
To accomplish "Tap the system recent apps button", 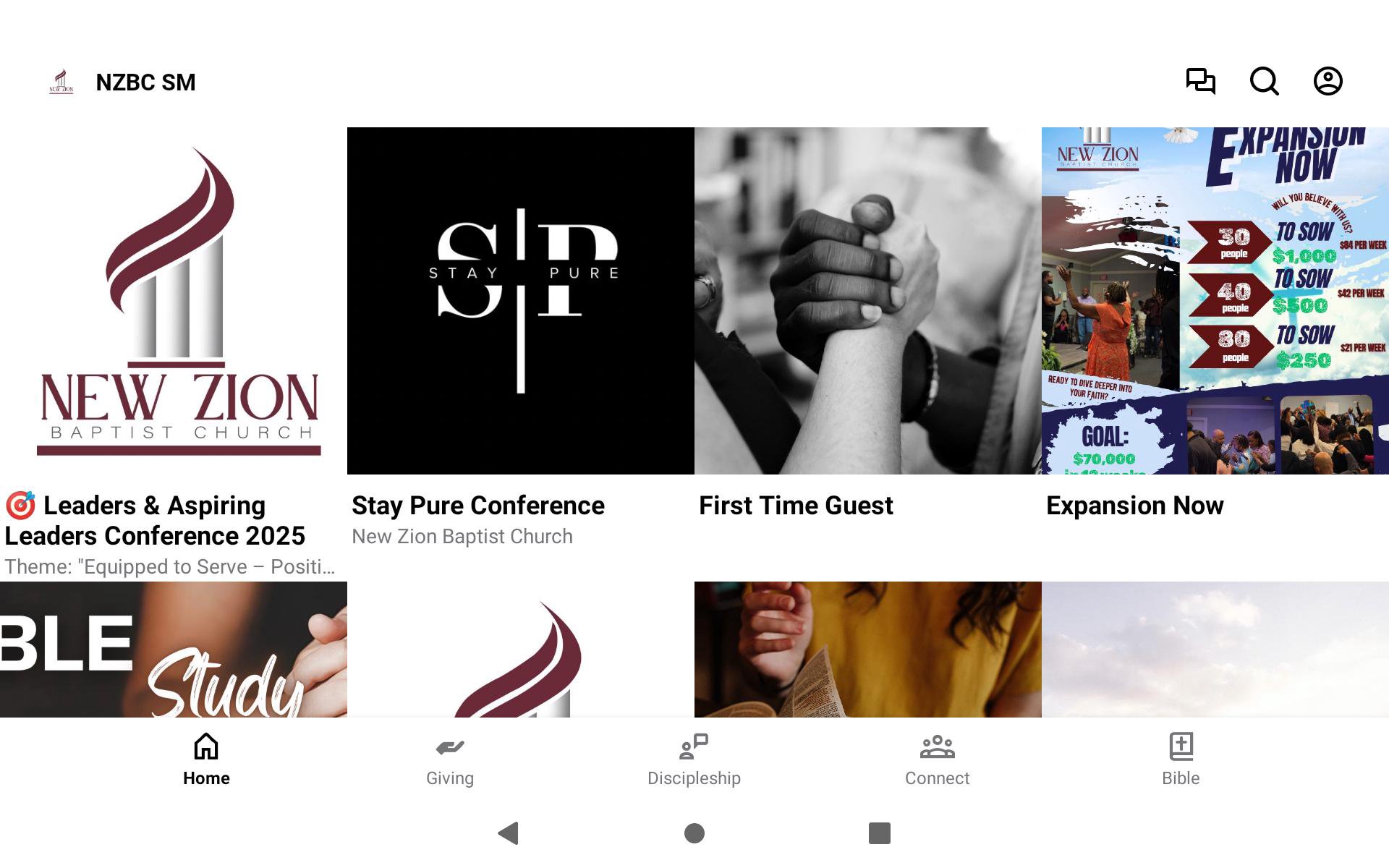I will tap(879, 833).
